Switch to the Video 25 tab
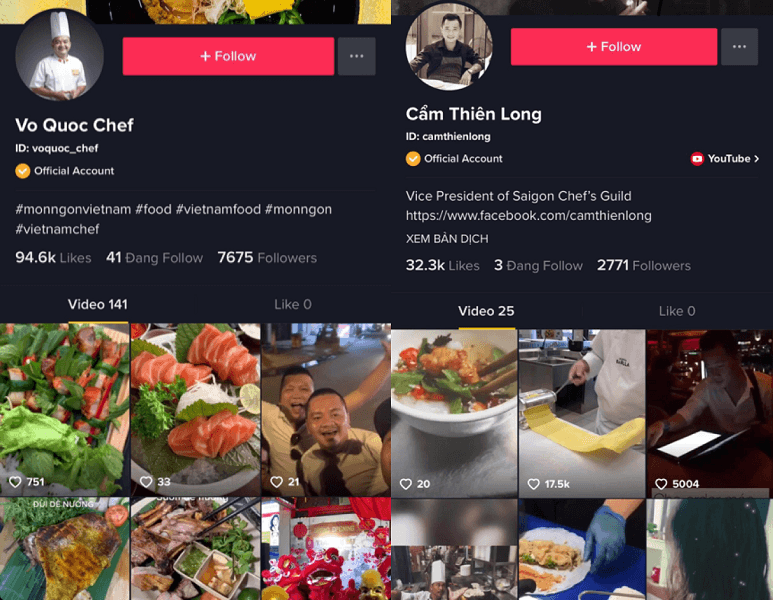Viewport: 773px width, 600px height. [x=486, y=311]
